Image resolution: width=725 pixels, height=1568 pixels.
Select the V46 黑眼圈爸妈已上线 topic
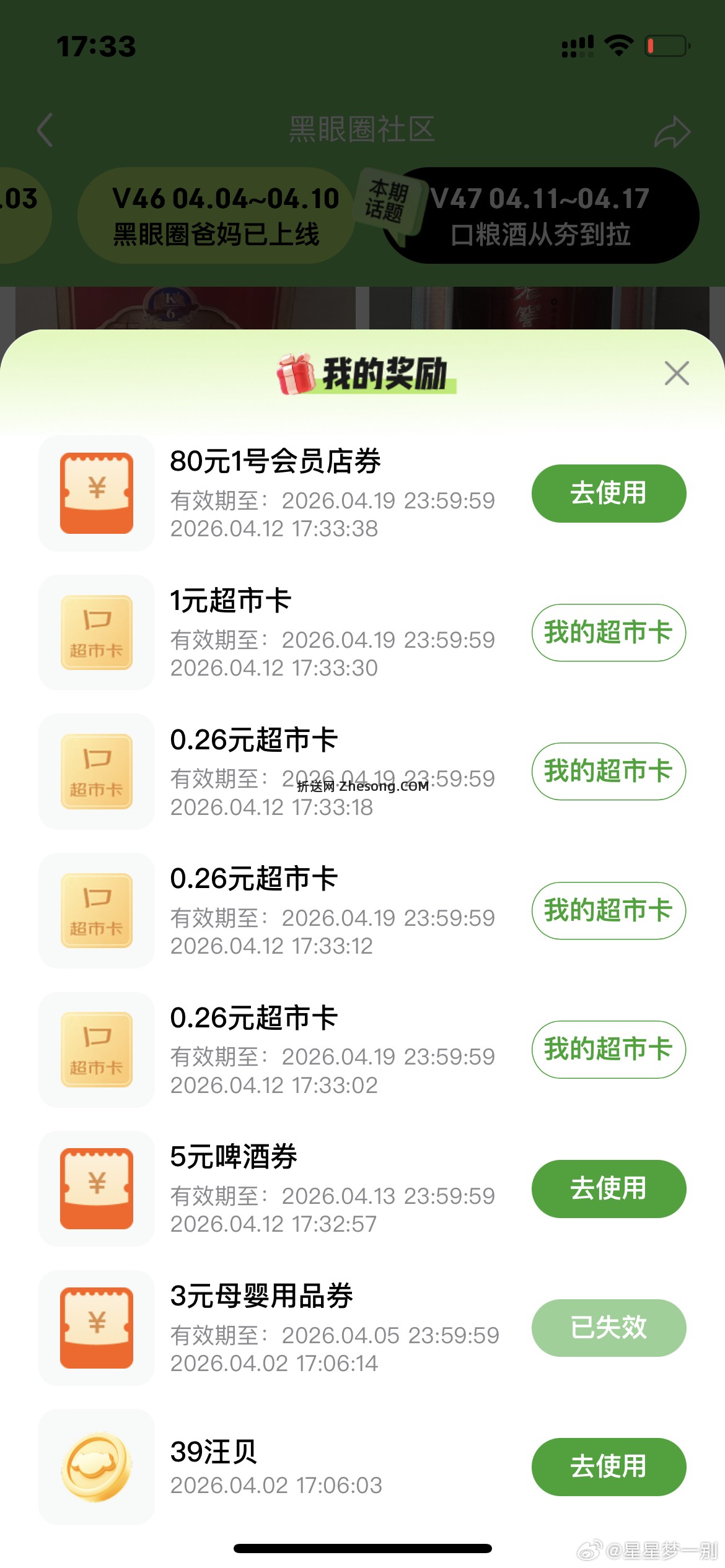(x=216, y=215)
